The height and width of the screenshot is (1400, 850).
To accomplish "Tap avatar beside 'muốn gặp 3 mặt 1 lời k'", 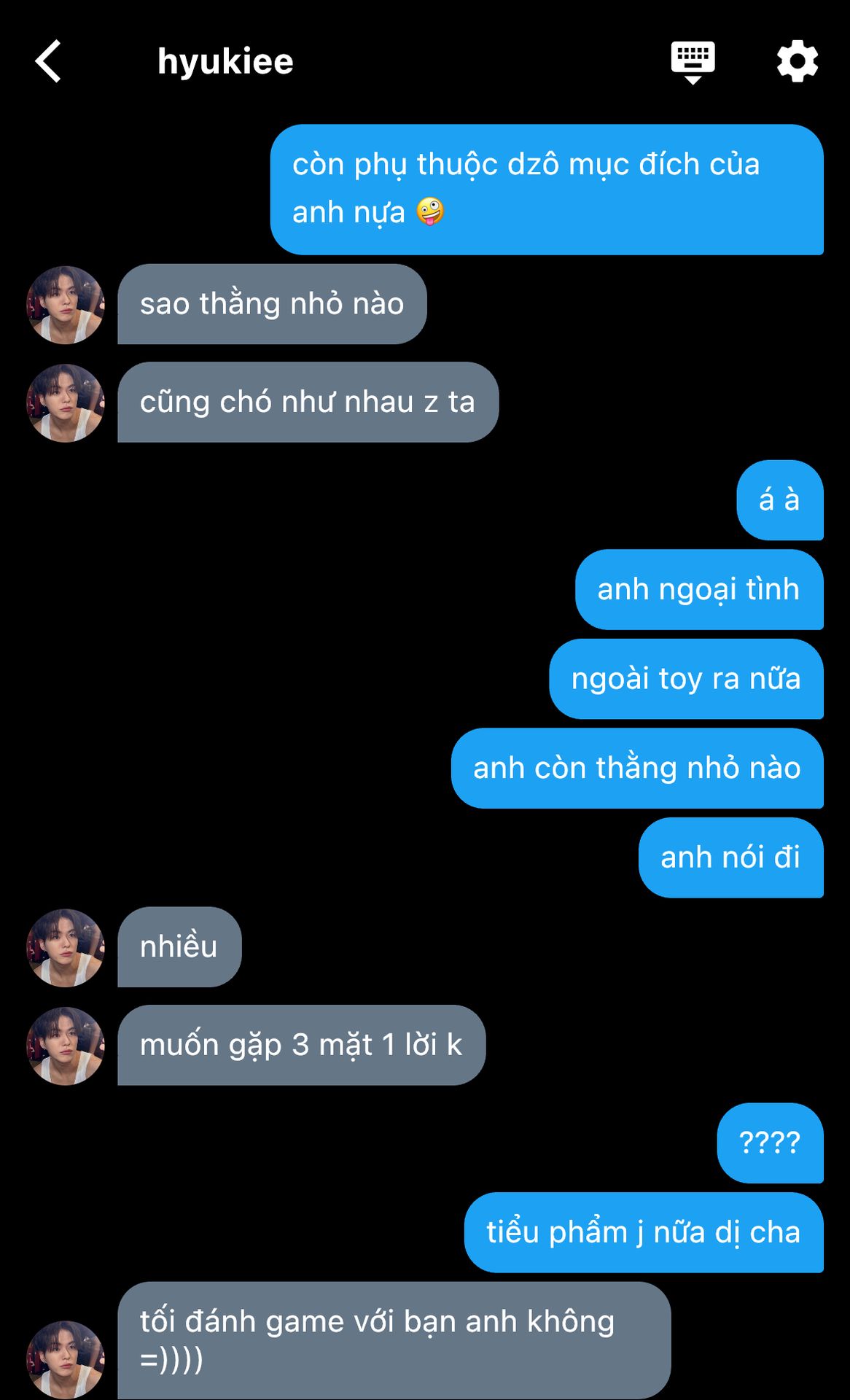I will pos(66,1046).
